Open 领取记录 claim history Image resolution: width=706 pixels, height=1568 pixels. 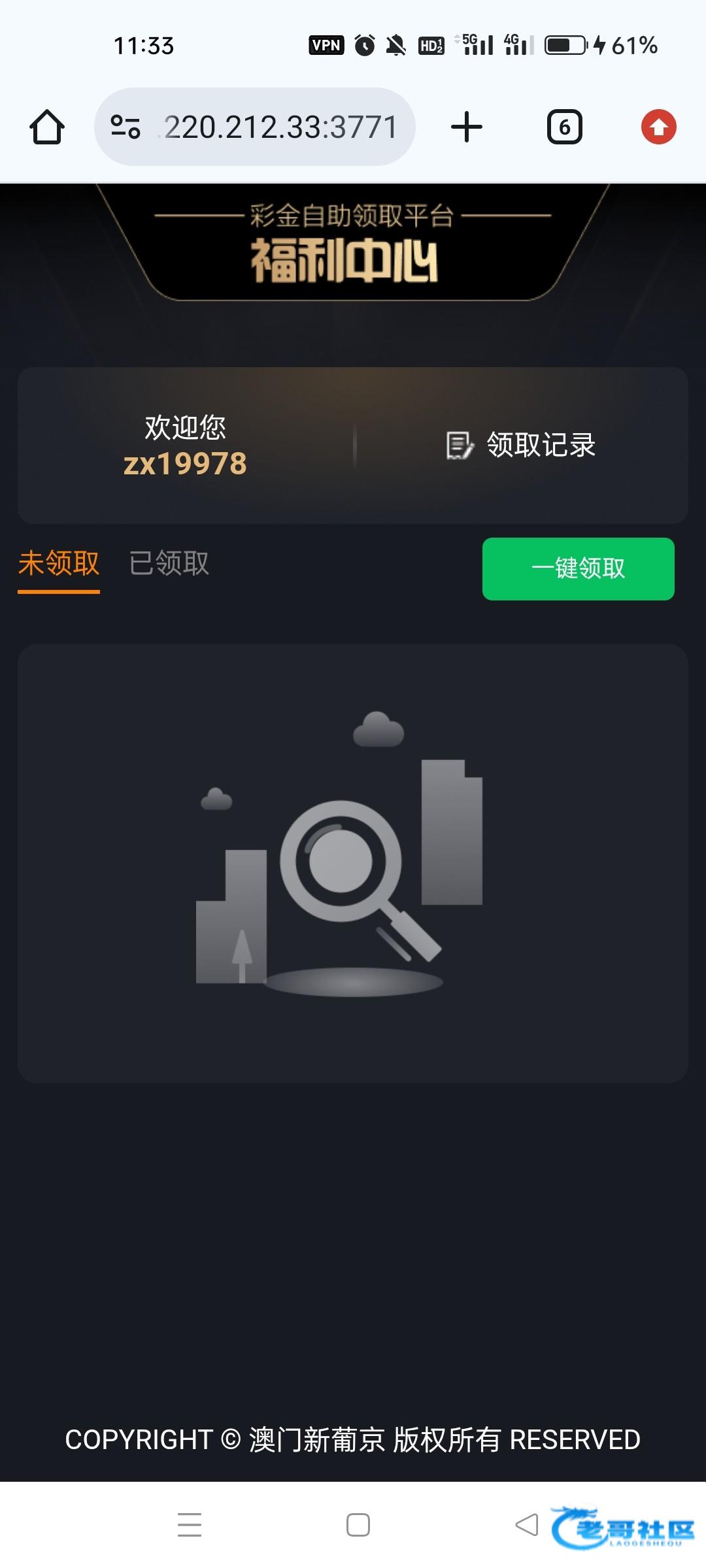[x=522, y=446]
